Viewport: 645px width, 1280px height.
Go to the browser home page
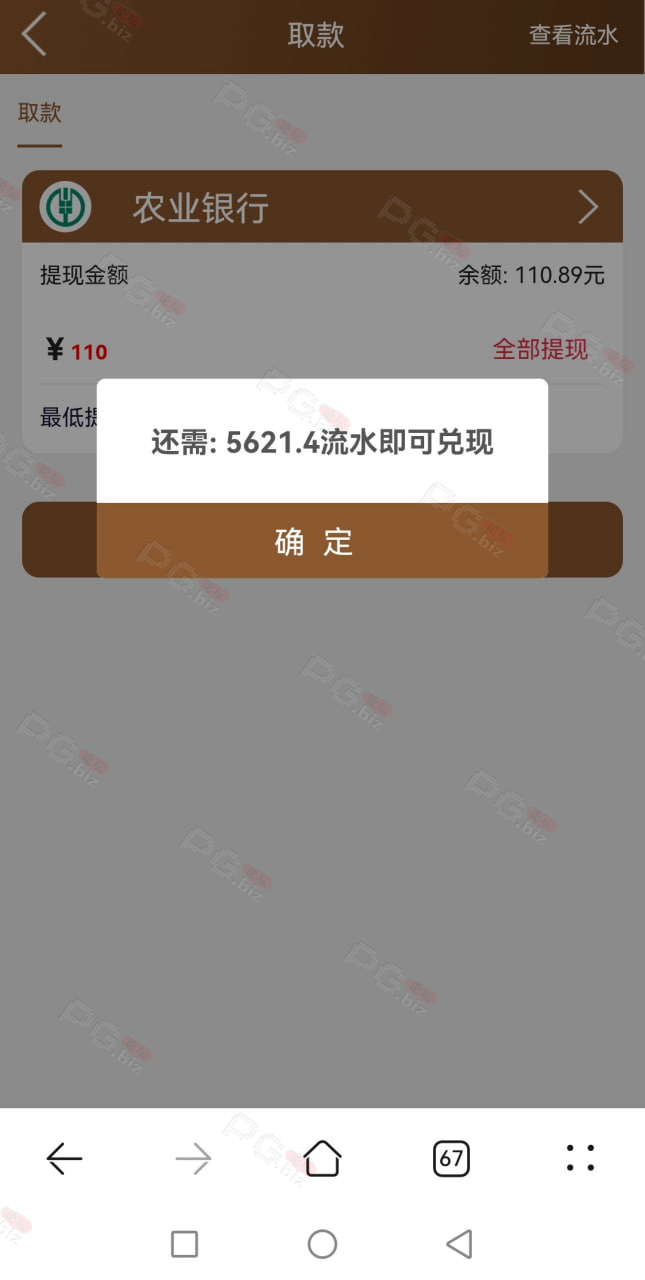322,1159
